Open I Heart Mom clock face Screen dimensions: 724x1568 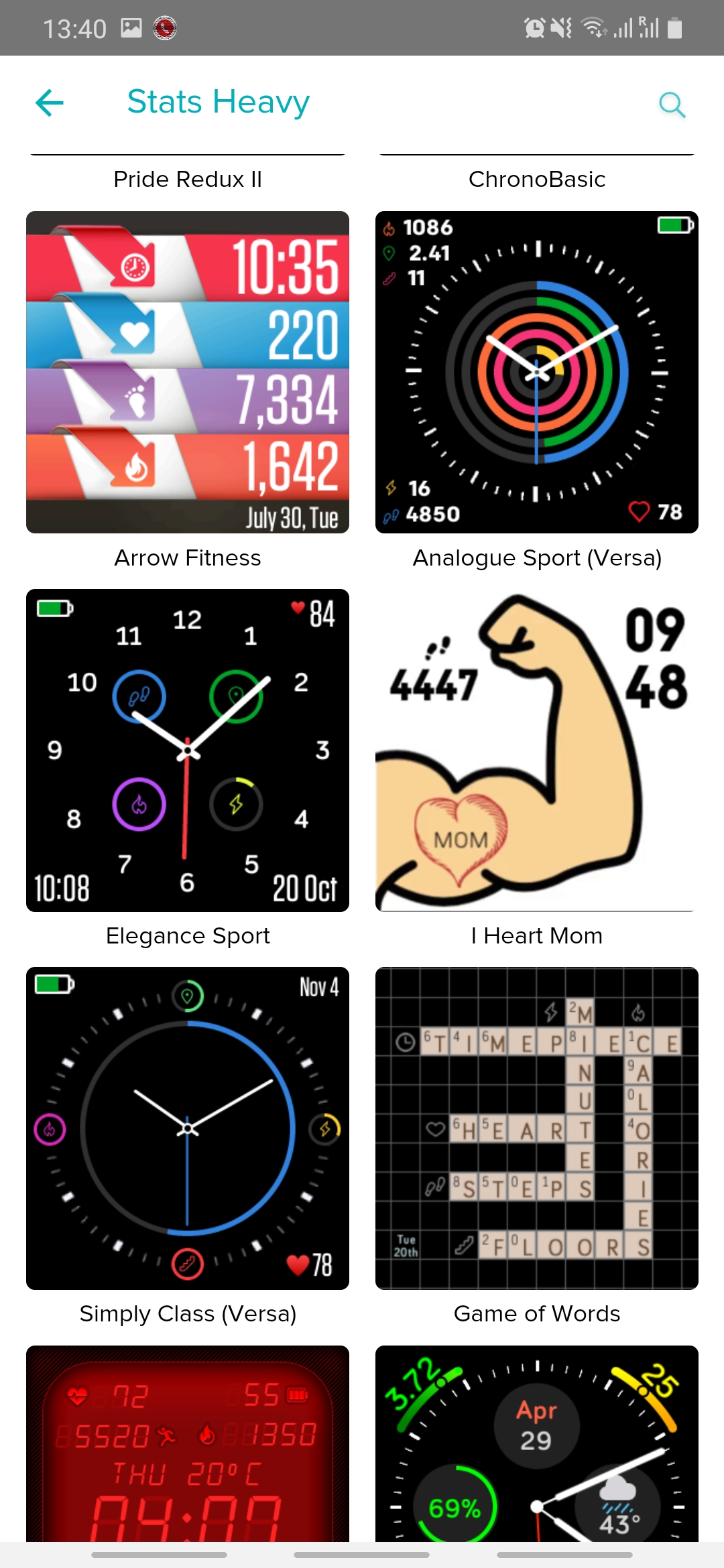click(536, 750)
